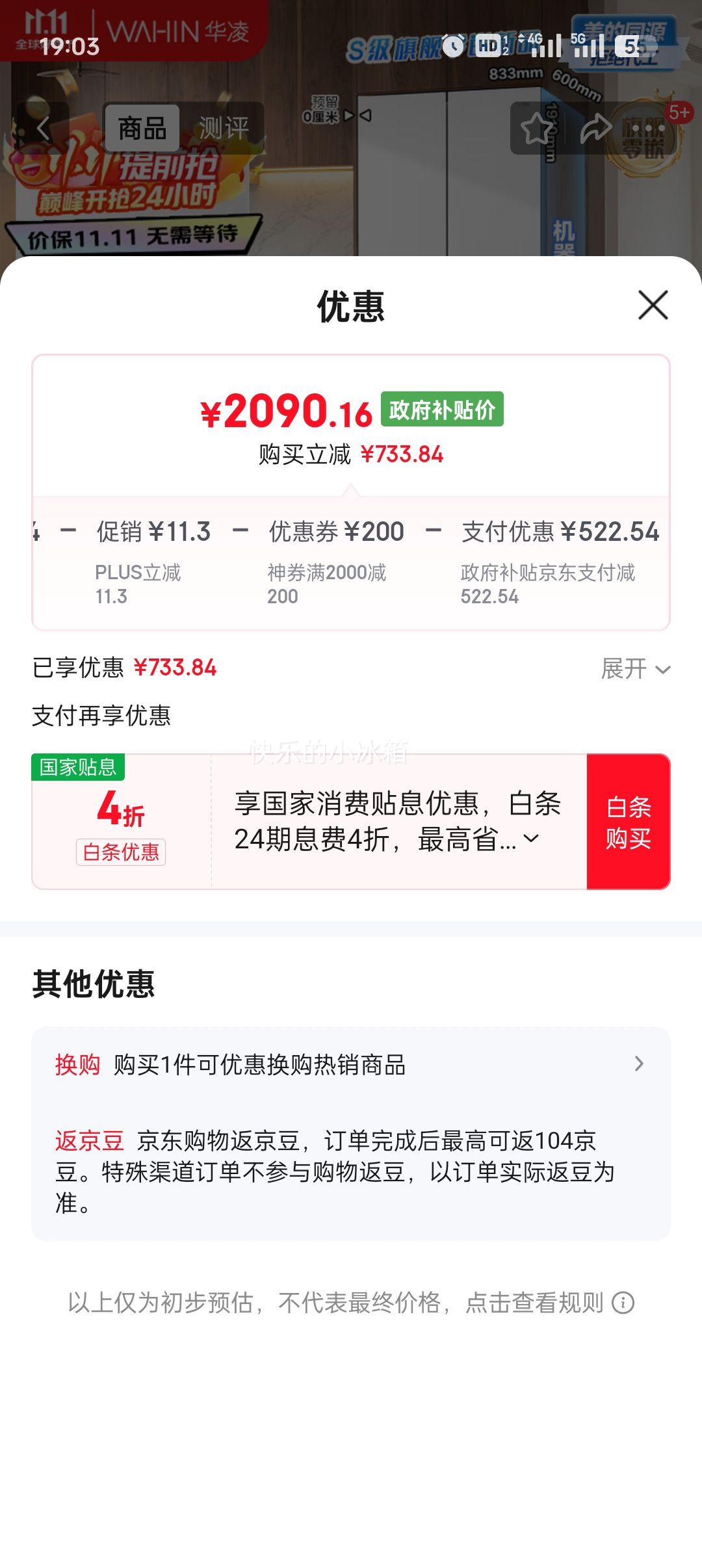Screen dimensions: 702x1568
Task: Select the 商品 tab
Action: tap(142, 128)
